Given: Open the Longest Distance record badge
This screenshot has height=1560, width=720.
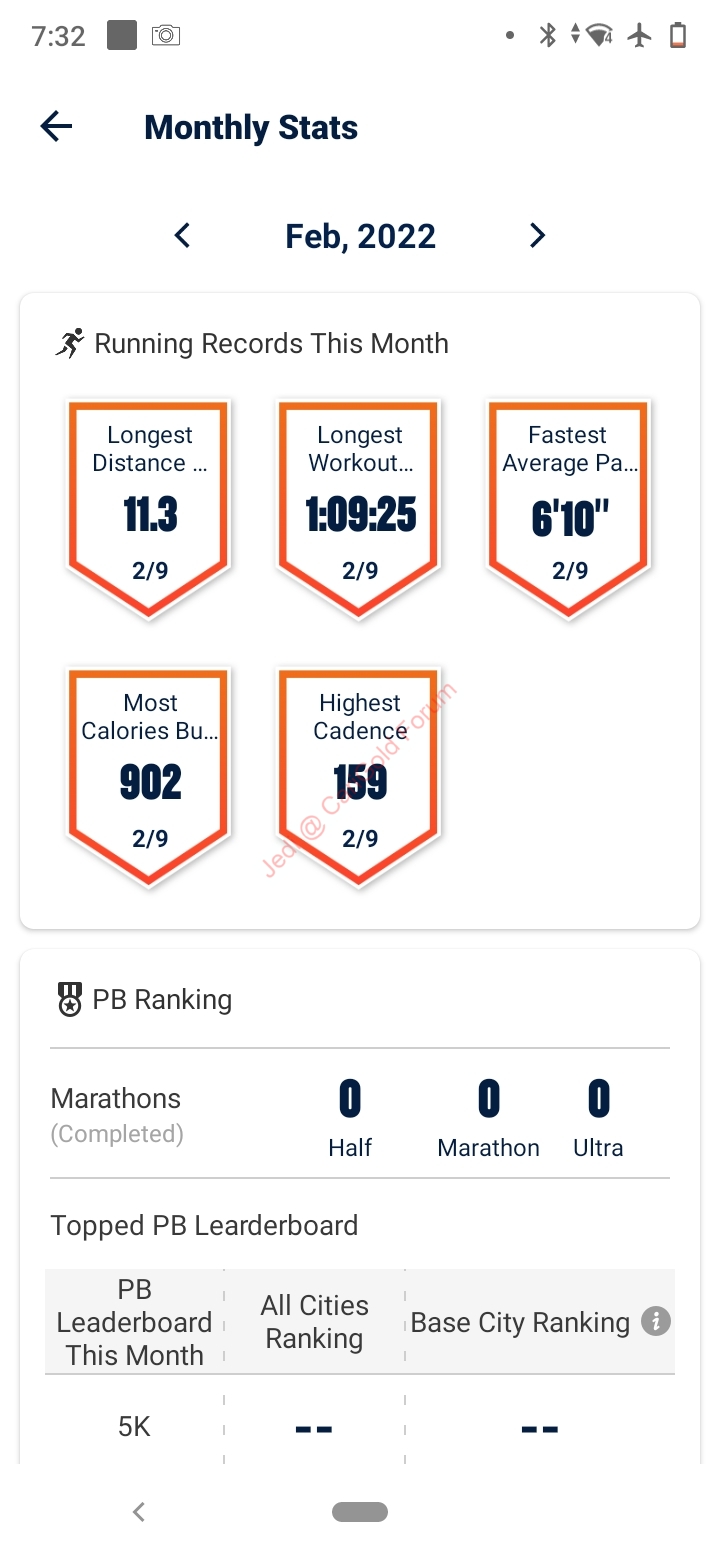Looking at the screenshot, I should 149,508.
